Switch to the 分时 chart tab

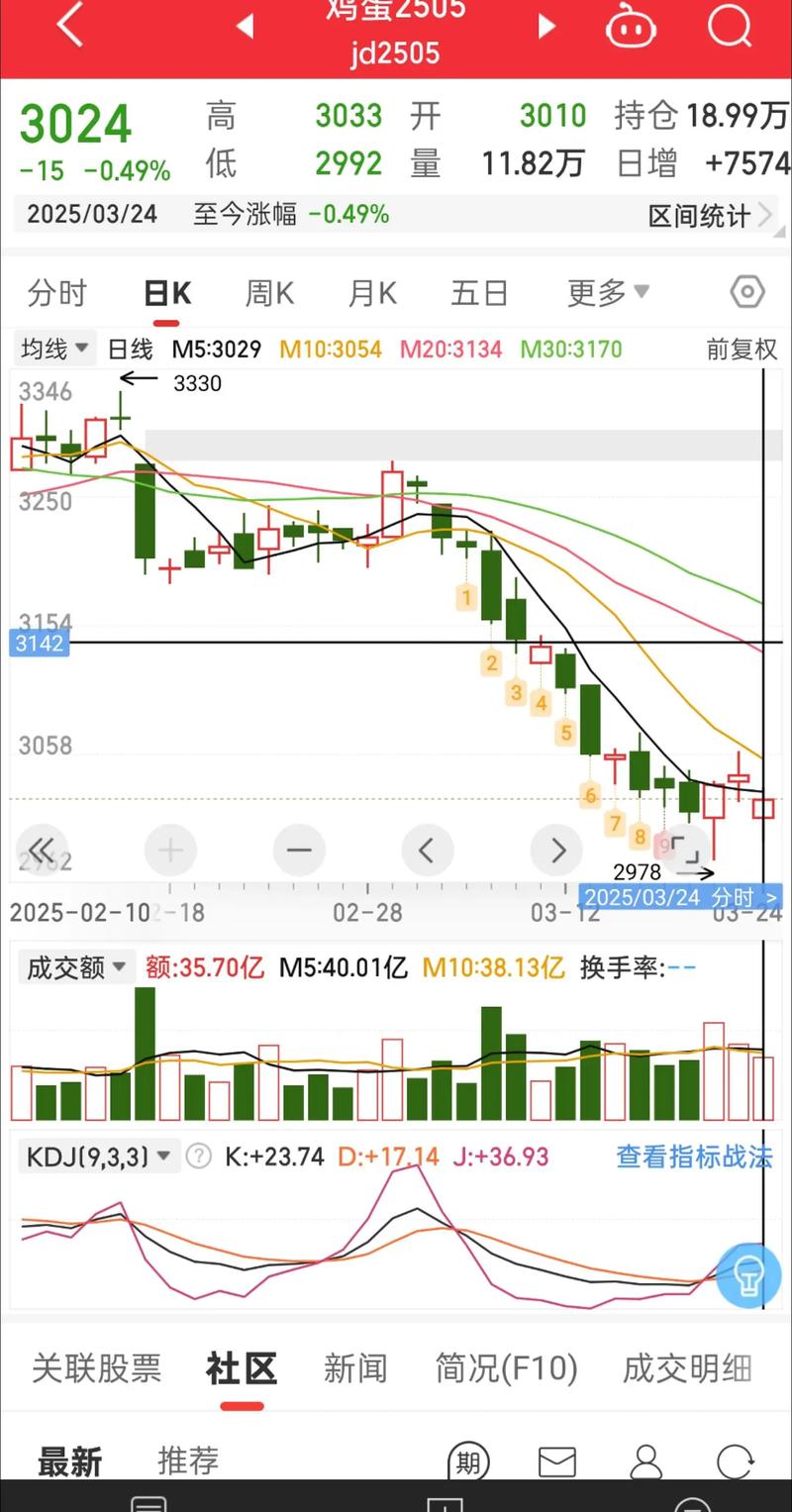click(x=57, y=293)
